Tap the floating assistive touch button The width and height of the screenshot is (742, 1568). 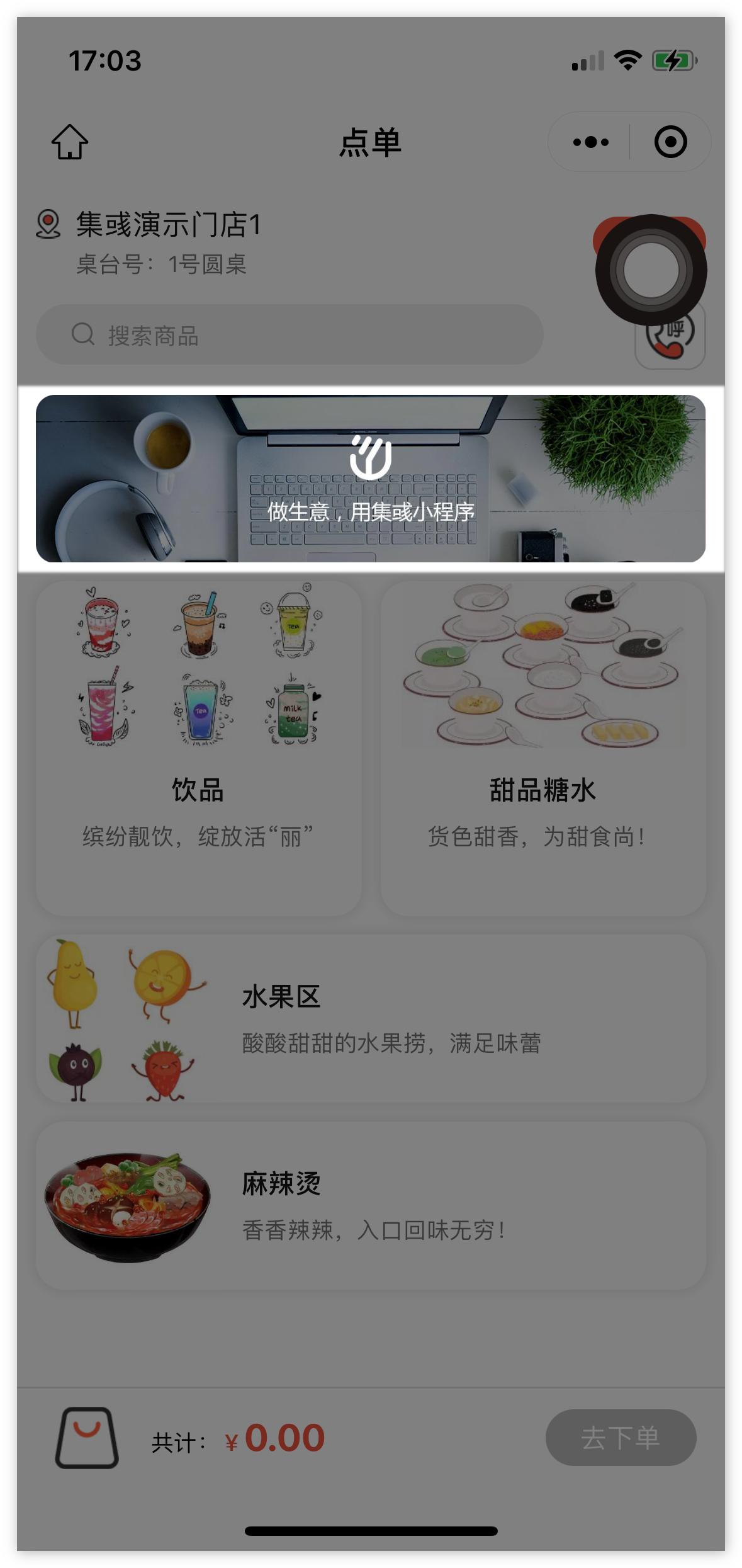(x=651, y=271)
